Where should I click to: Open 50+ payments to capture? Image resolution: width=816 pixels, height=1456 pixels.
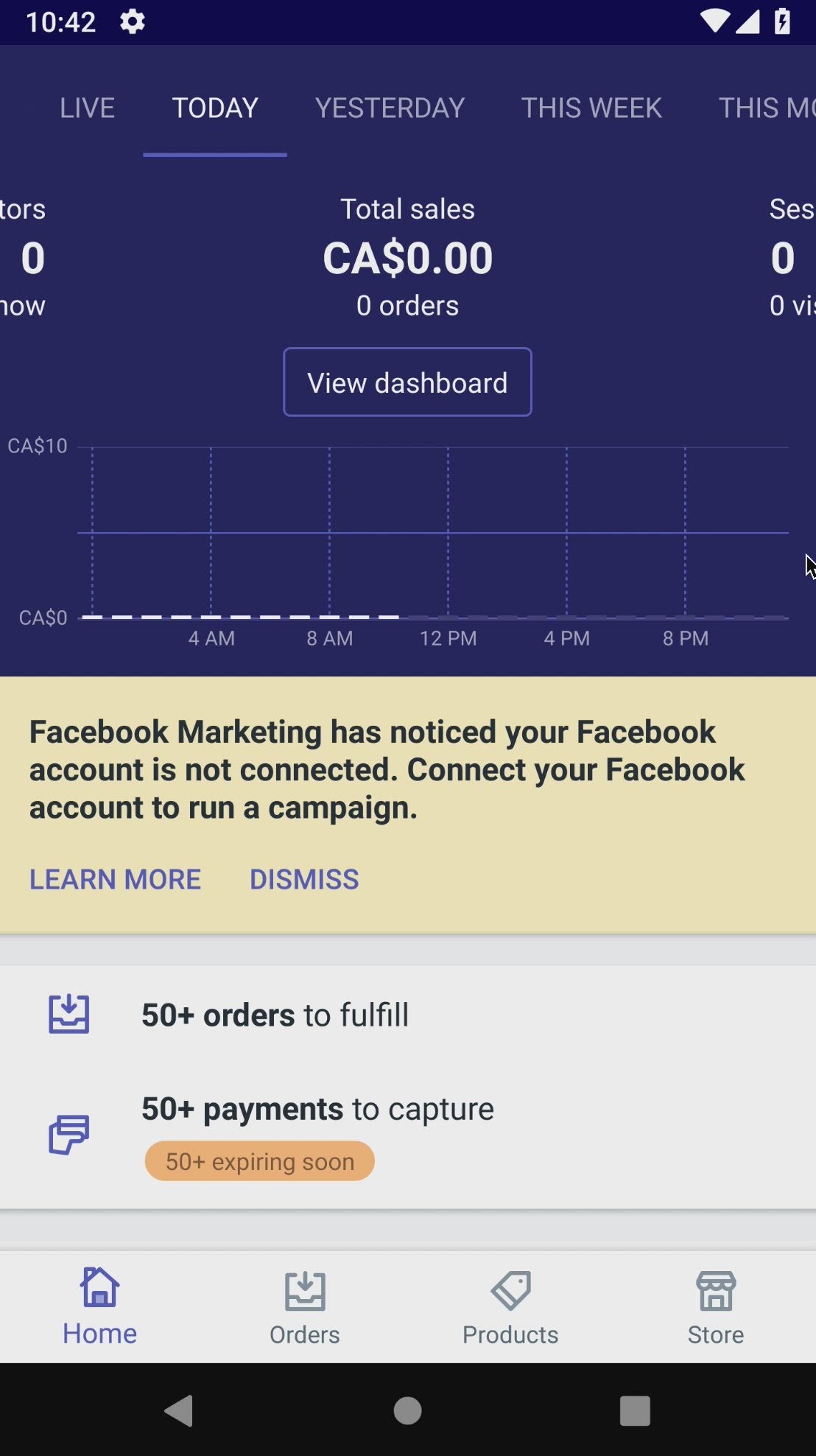click(x=317, y=1110)
